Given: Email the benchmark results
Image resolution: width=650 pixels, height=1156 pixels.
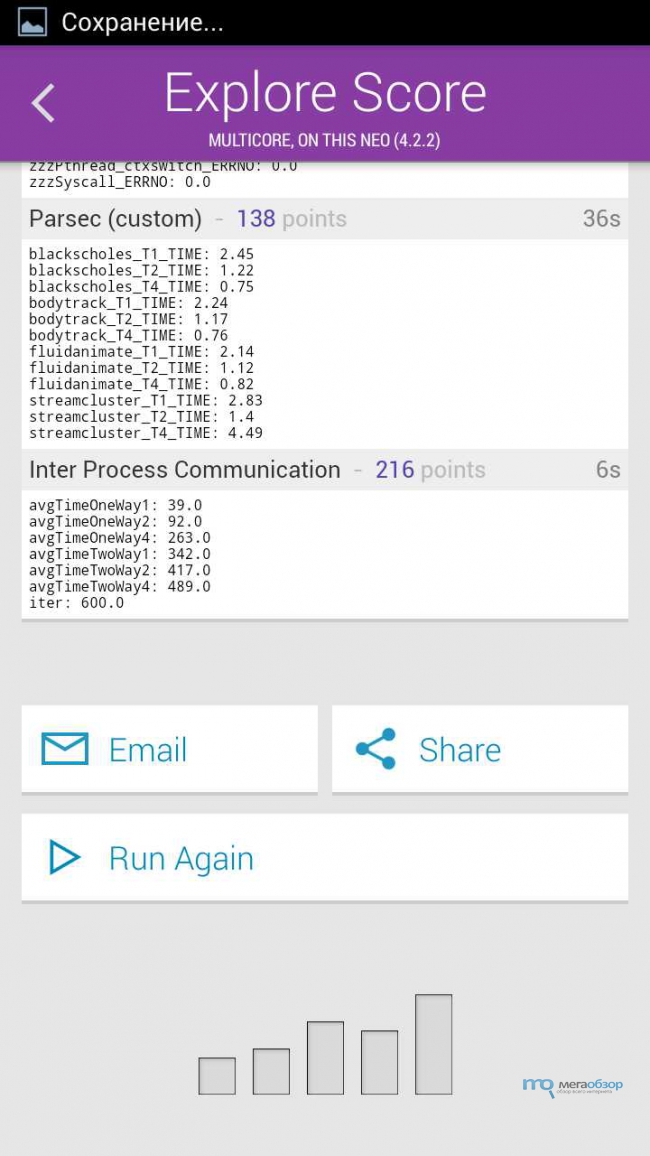Looking at the screenshot, I should (x=170, y=749).
